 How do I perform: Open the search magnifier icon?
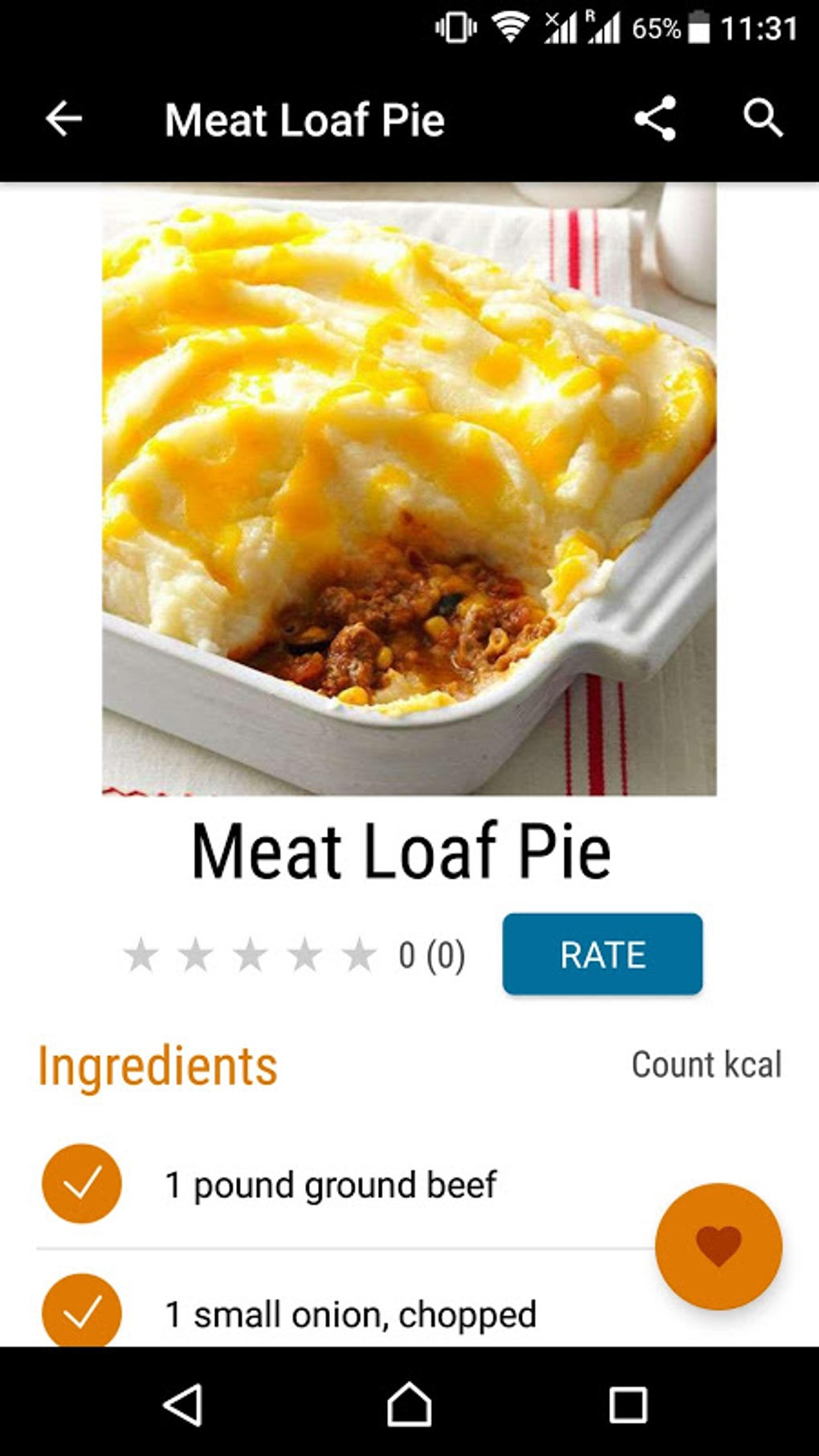(762, 119)
